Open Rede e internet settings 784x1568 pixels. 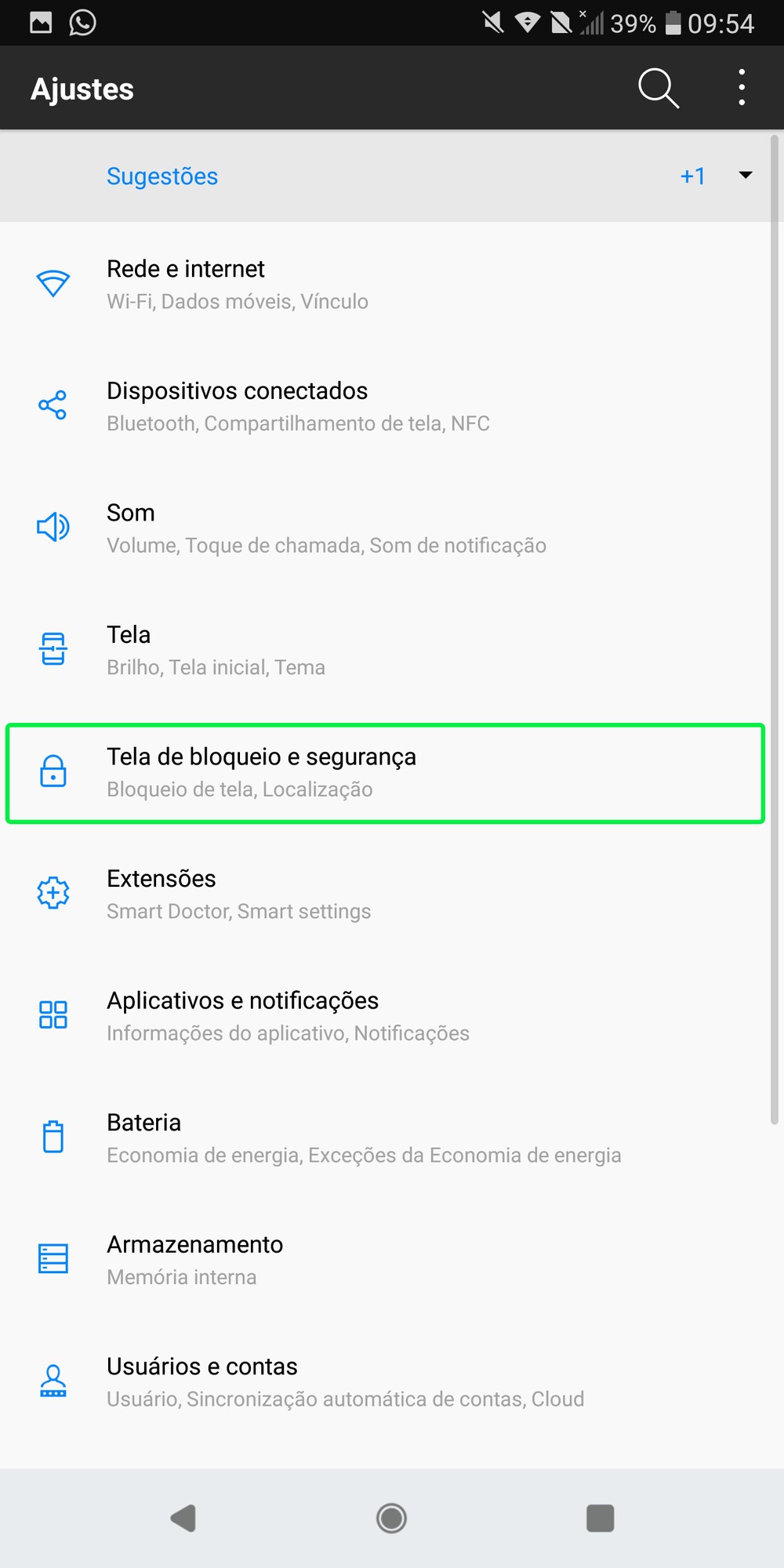click(384, 284)
